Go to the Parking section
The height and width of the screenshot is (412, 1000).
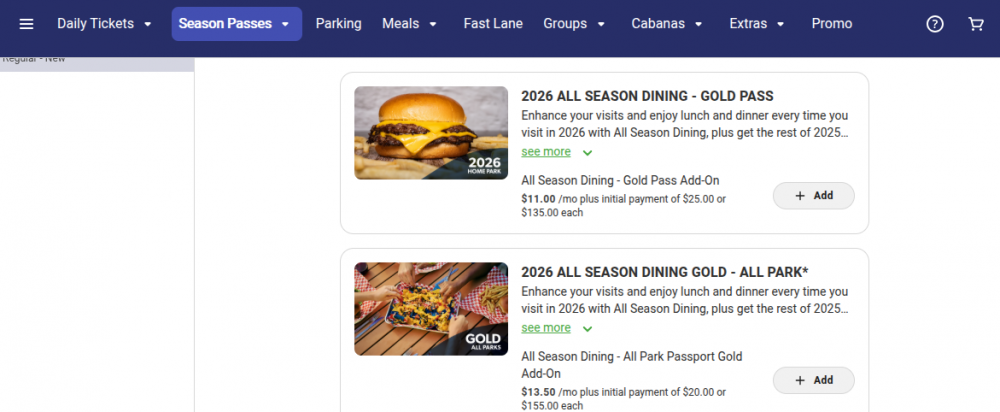(338, 24)
